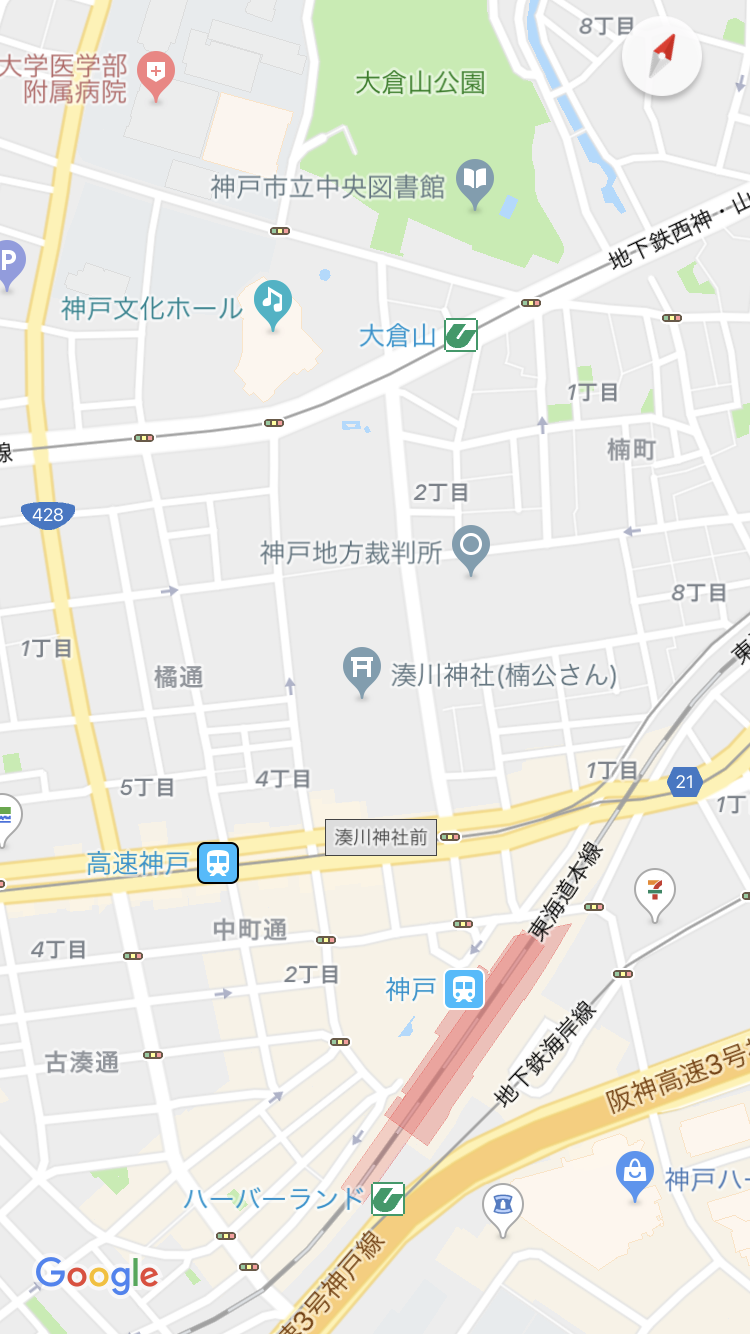Open the 大倉山 subway station marker

[x=461, y=335]
